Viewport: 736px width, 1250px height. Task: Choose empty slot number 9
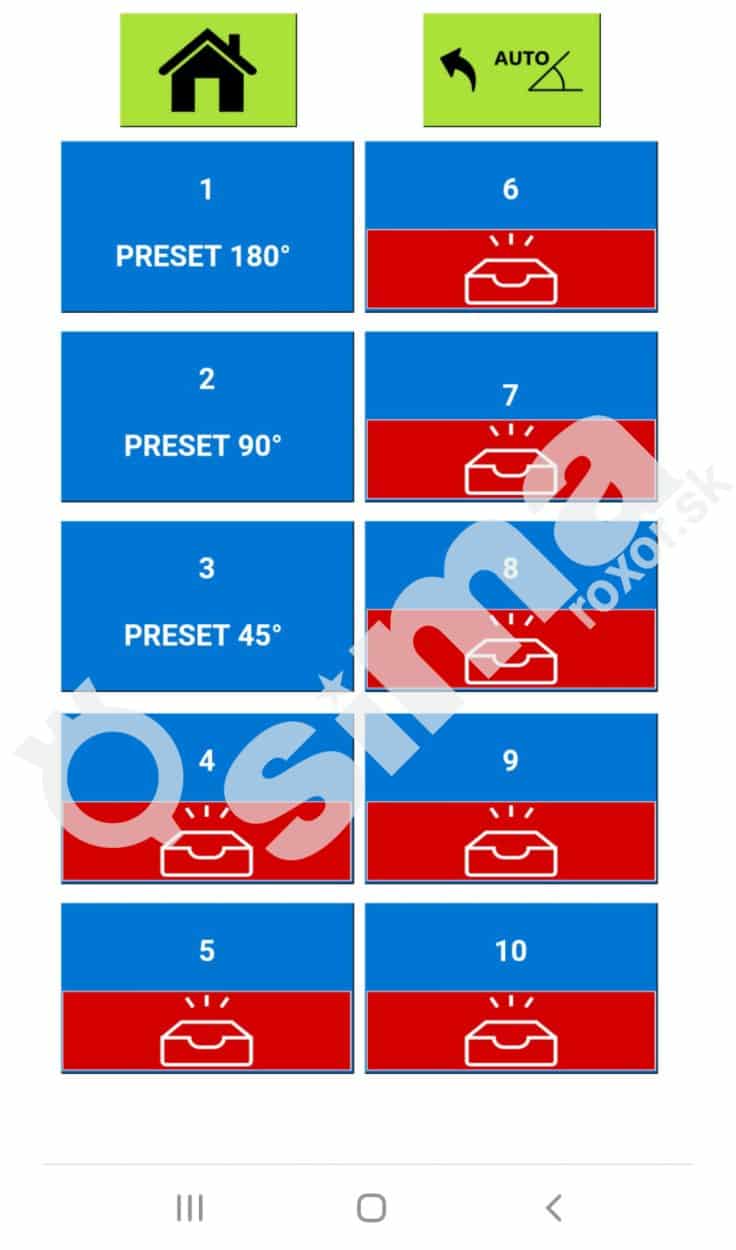tap(511, 798)
